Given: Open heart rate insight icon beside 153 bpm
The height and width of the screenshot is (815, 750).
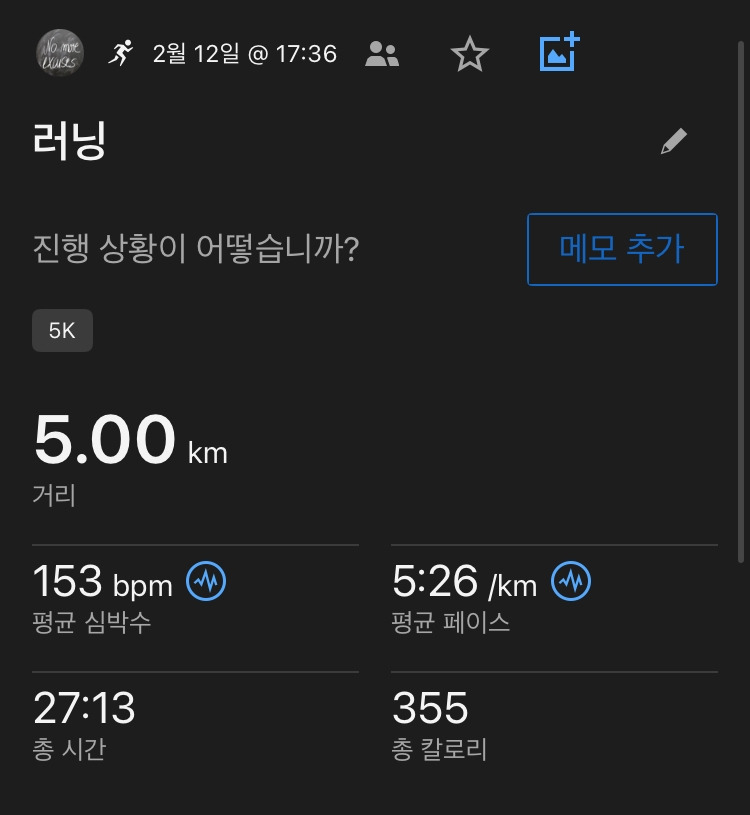Looking at the screenshot, I should pyautogui.click(x=206, y=581).
